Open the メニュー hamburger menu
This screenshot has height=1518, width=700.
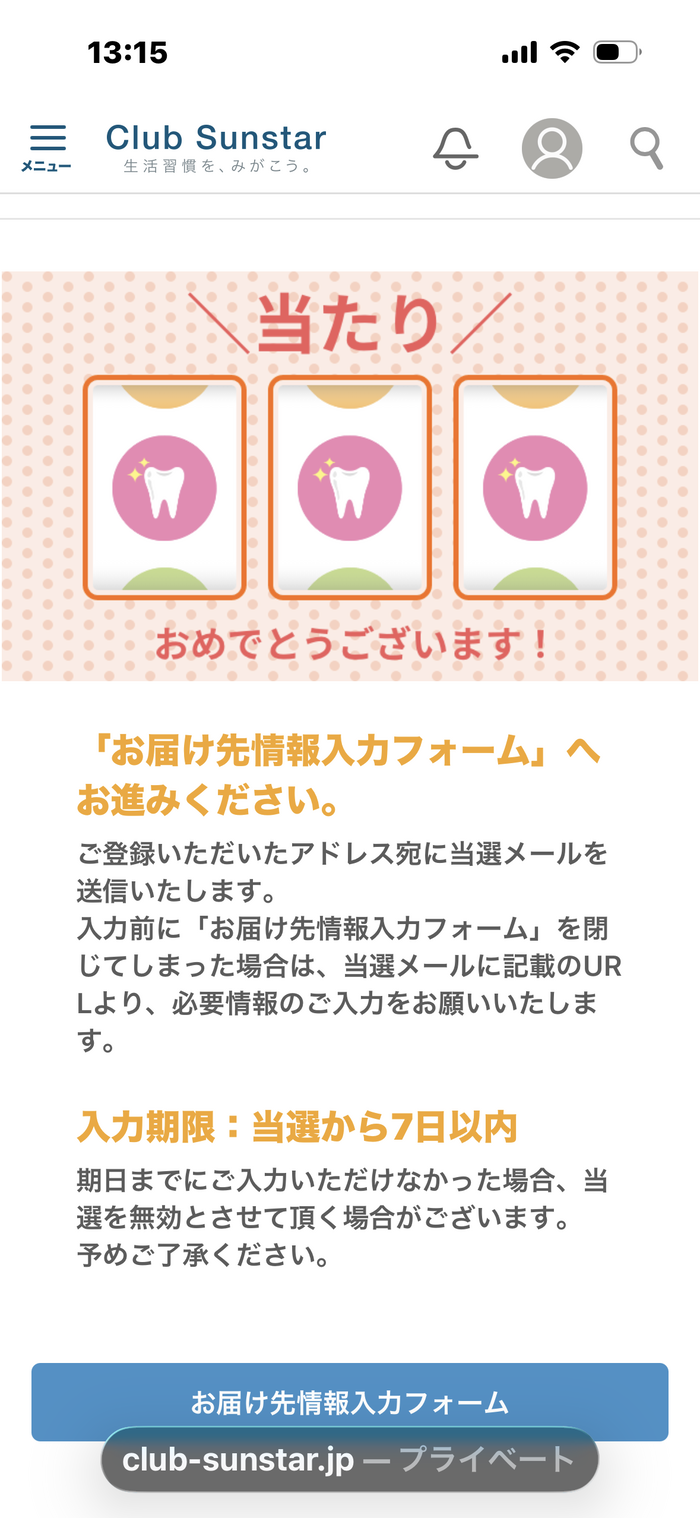[47, 148]
